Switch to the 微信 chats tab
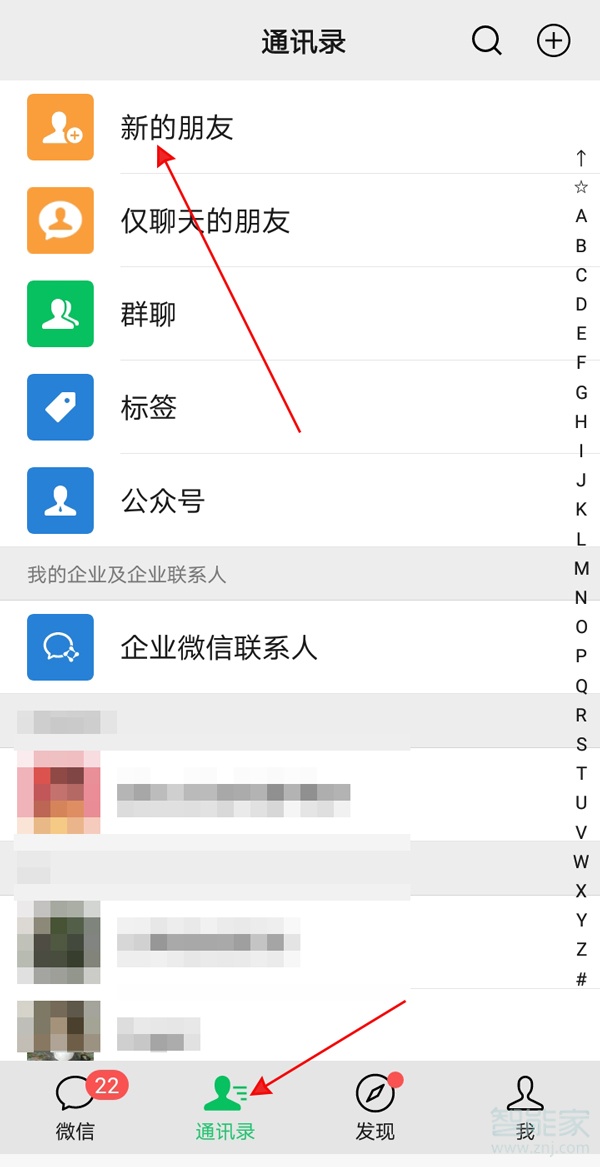 pyautogui.click(x=76, y=1108)
